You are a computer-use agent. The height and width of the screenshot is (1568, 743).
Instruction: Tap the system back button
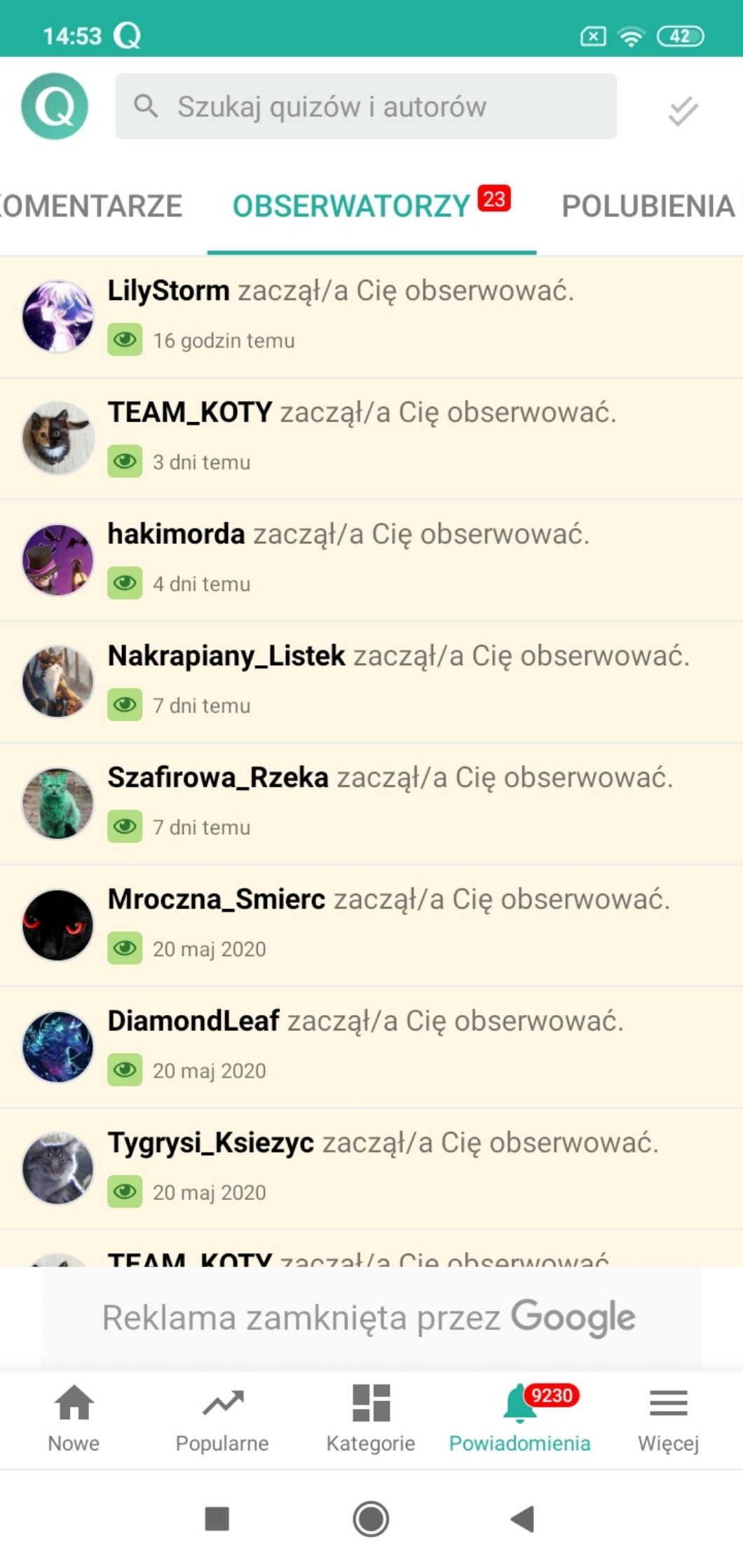523,1519
